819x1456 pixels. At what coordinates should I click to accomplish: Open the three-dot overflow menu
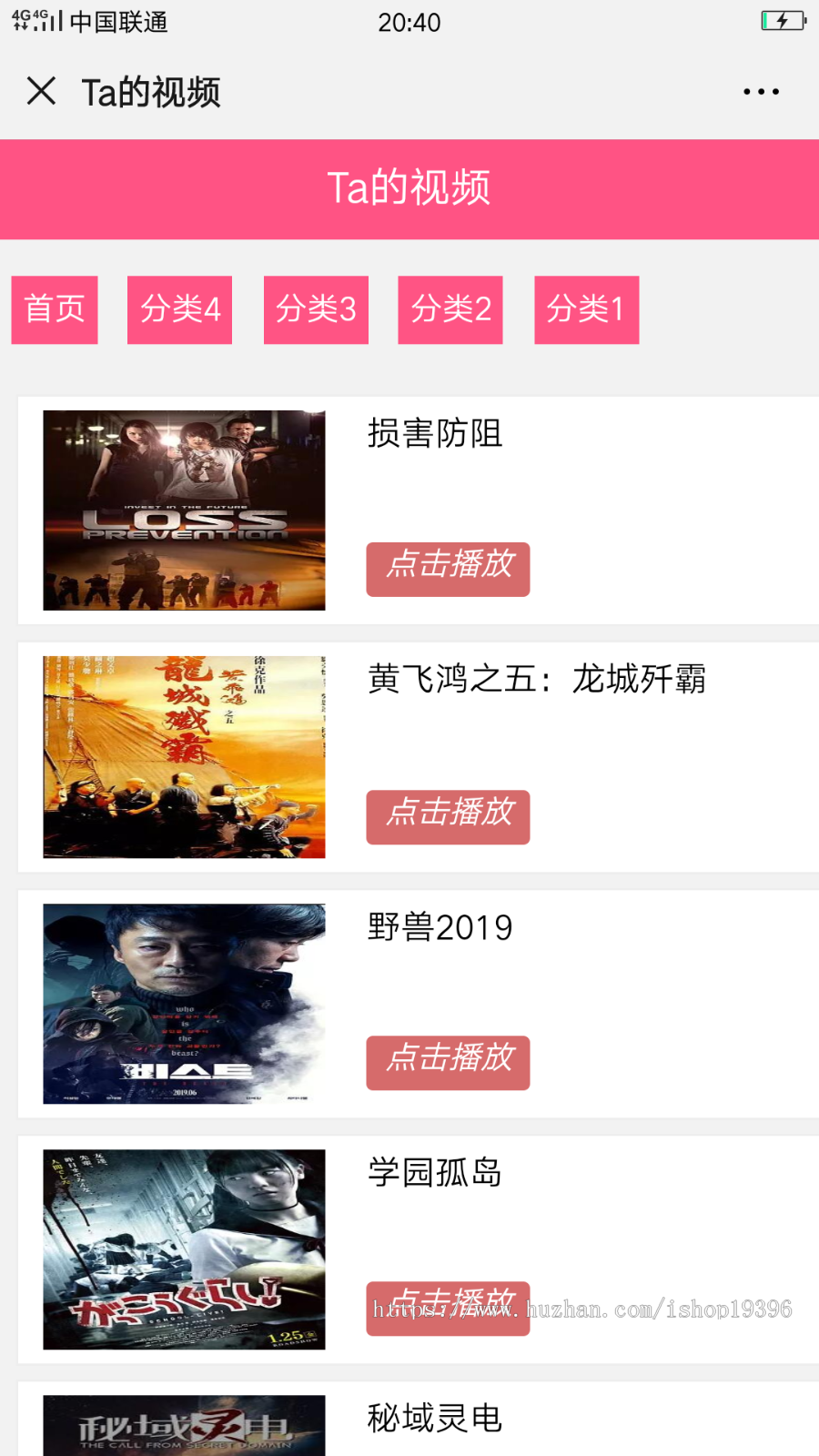click(761, 92)
